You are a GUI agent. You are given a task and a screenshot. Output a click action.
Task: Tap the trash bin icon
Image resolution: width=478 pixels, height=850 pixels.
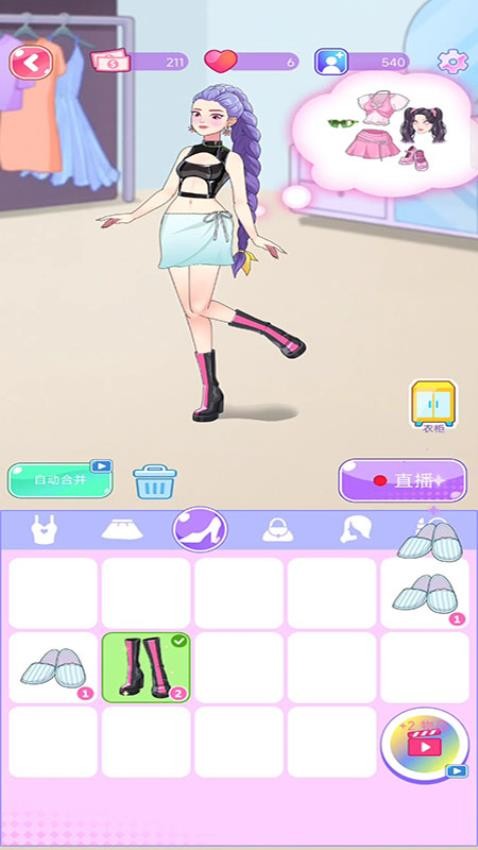[154, 481]
